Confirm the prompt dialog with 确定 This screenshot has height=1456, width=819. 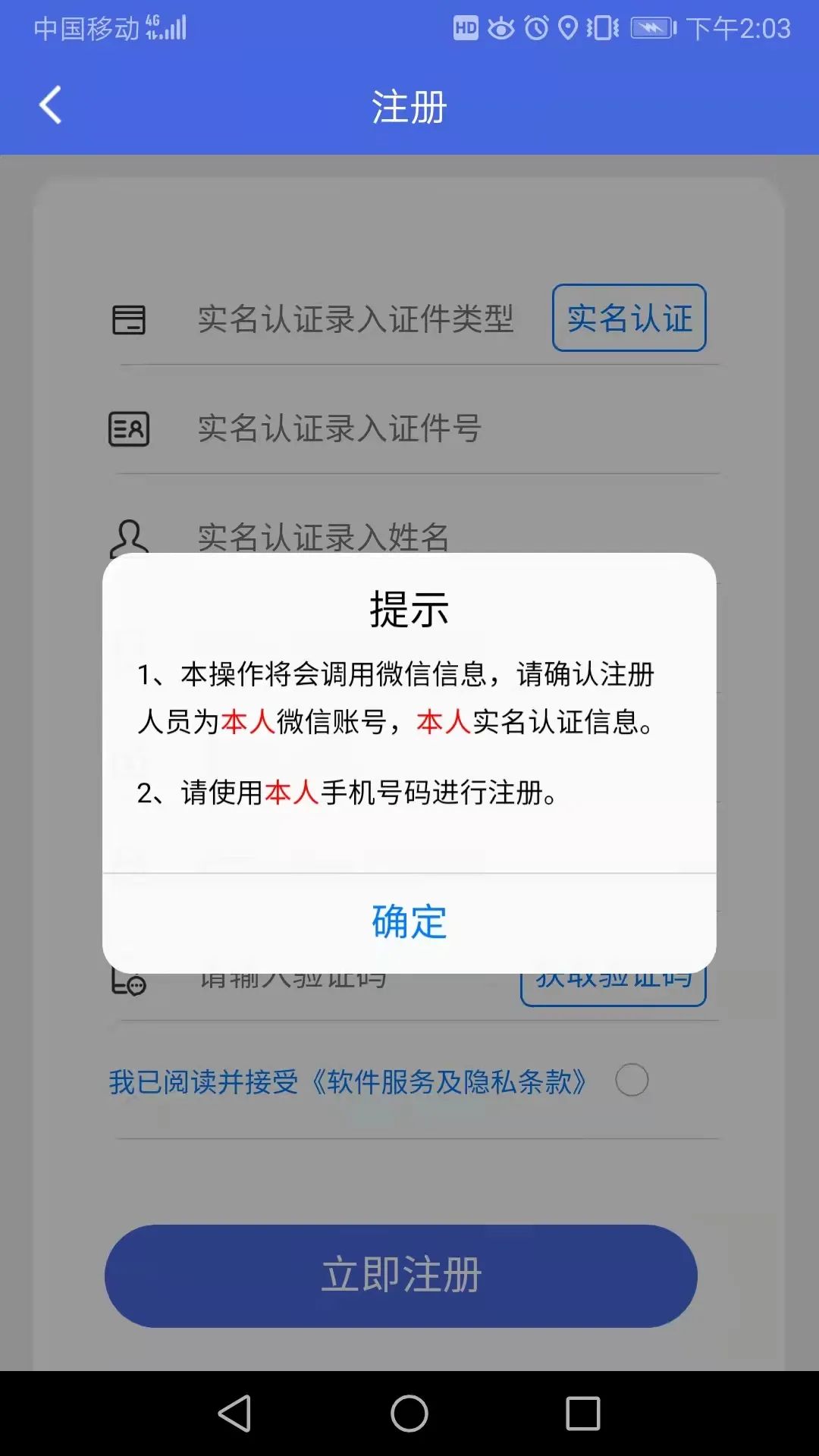[x=409, y=922]
